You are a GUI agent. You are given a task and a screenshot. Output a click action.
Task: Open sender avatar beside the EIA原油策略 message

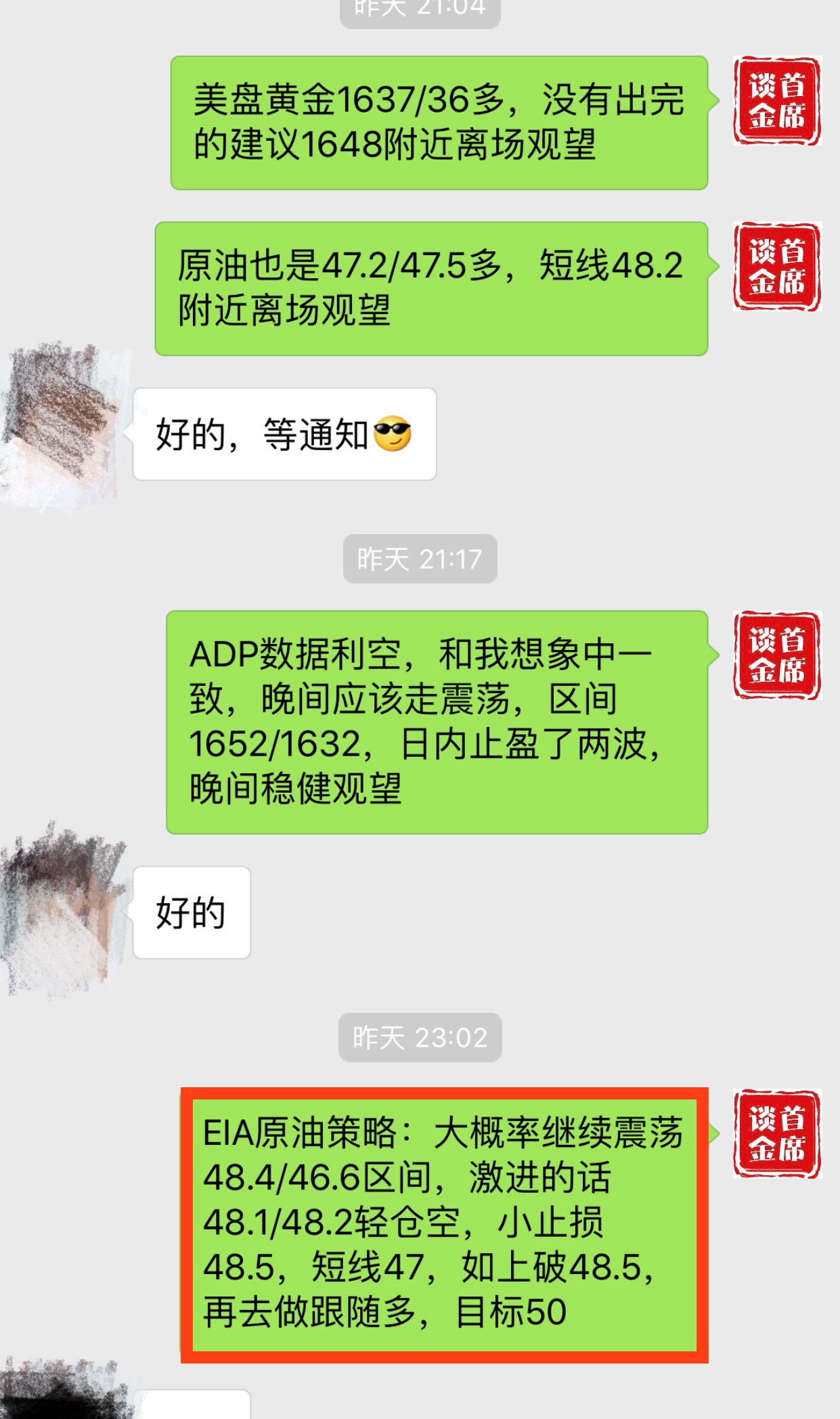coord(777,1133)
